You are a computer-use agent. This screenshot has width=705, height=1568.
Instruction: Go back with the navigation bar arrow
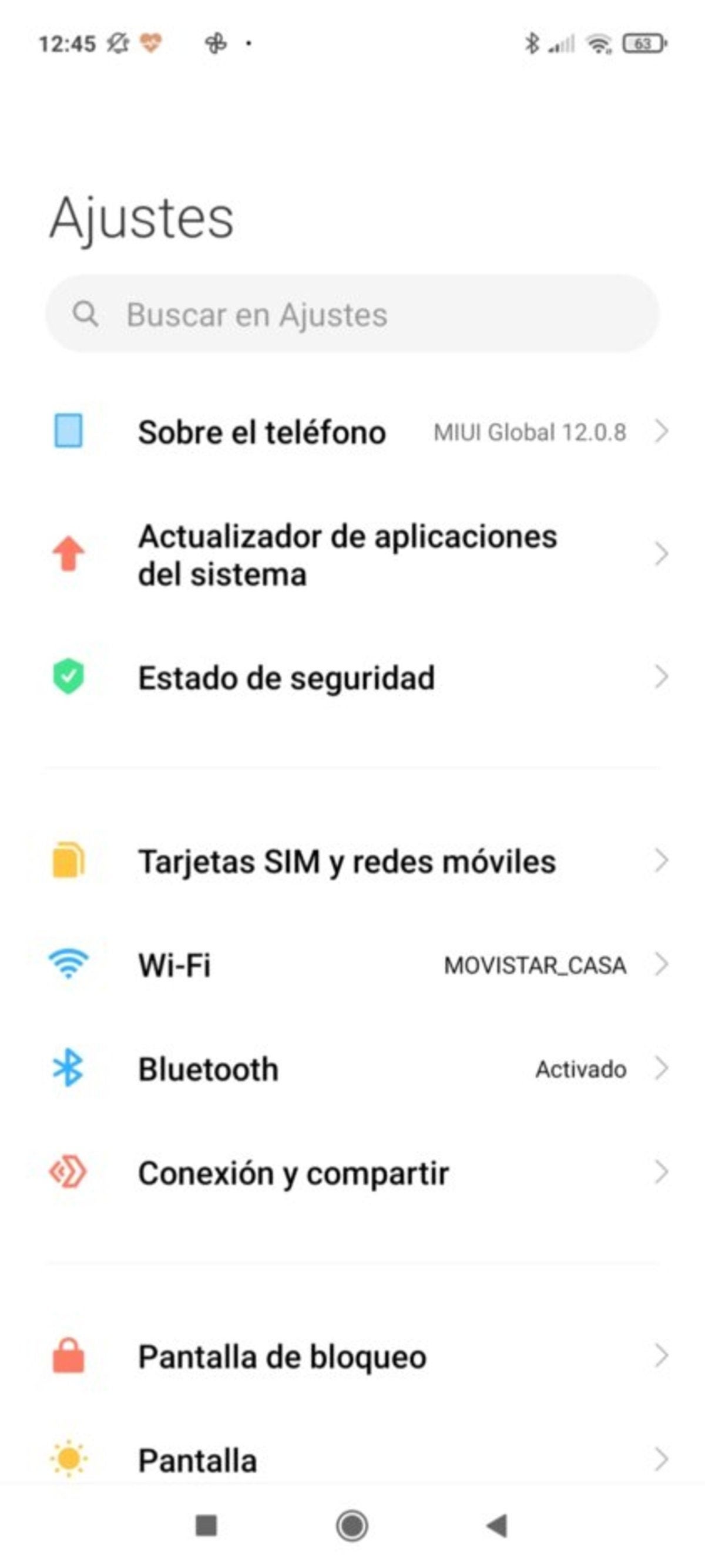497,1525
